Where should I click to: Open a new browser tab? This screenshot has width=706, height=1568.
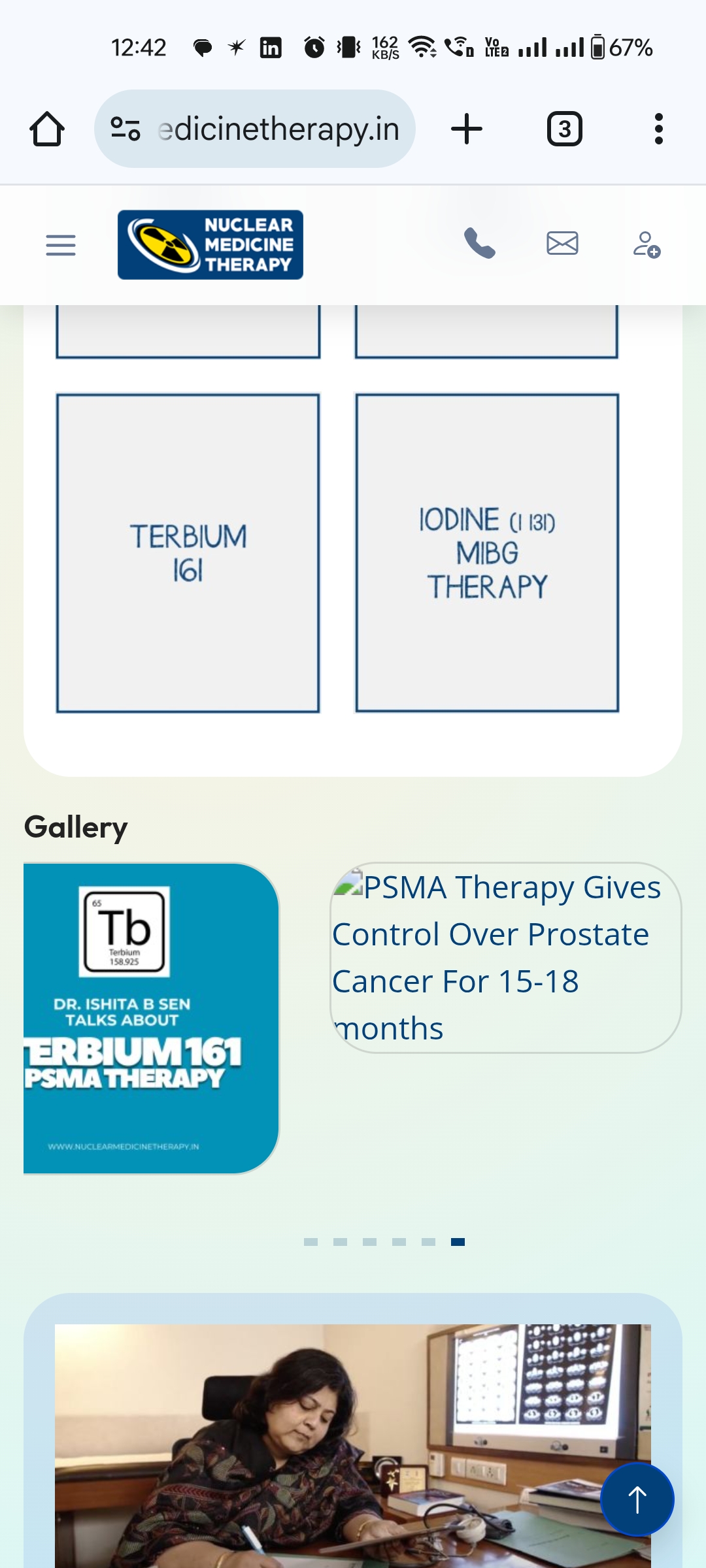(467, 129)
